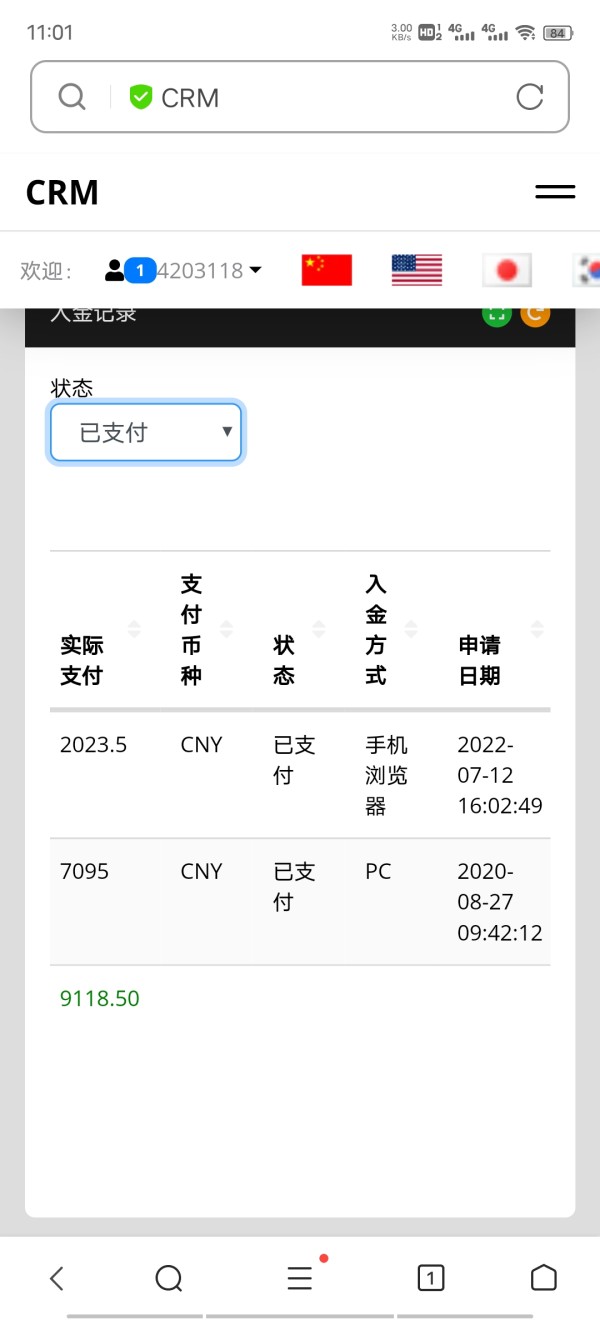The image size is (600, 1320).
Task: Open the browser menu with red dot
Action: [301, 1277]
